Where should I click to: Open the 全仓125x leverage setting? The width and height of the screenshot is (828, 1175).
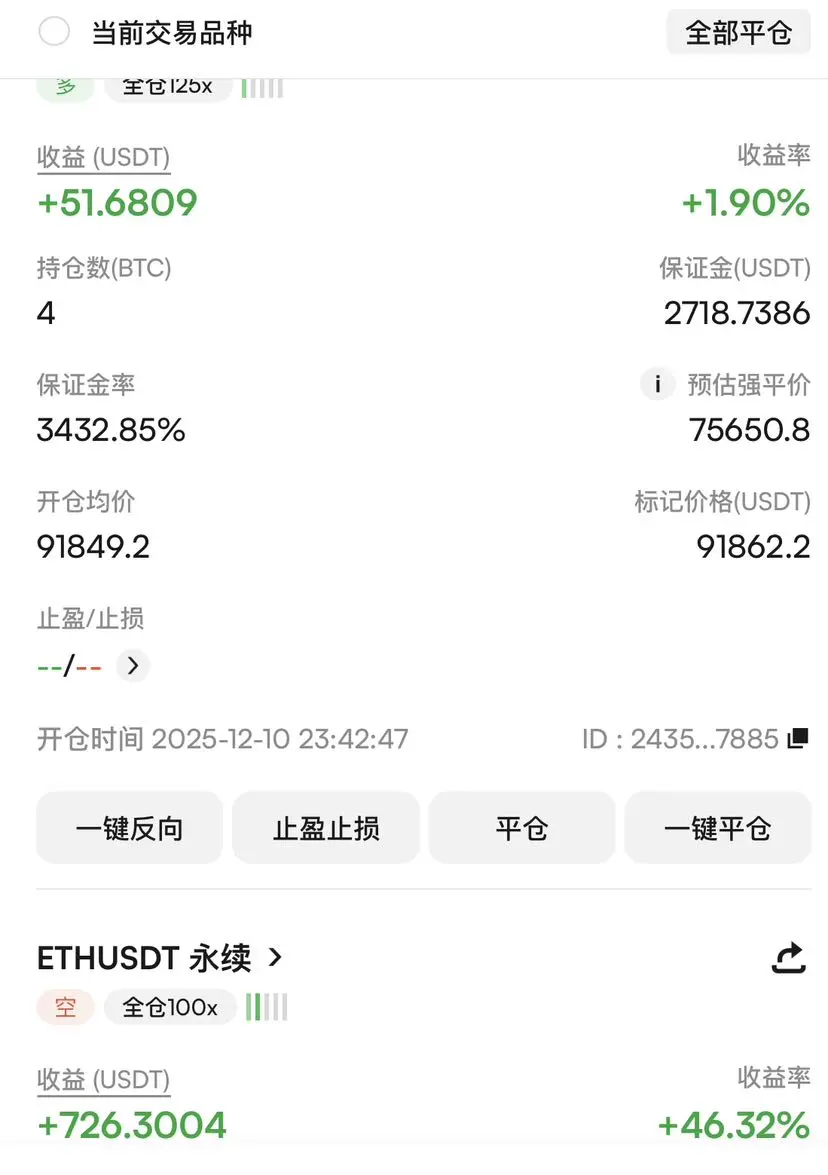tap(167, 87)
